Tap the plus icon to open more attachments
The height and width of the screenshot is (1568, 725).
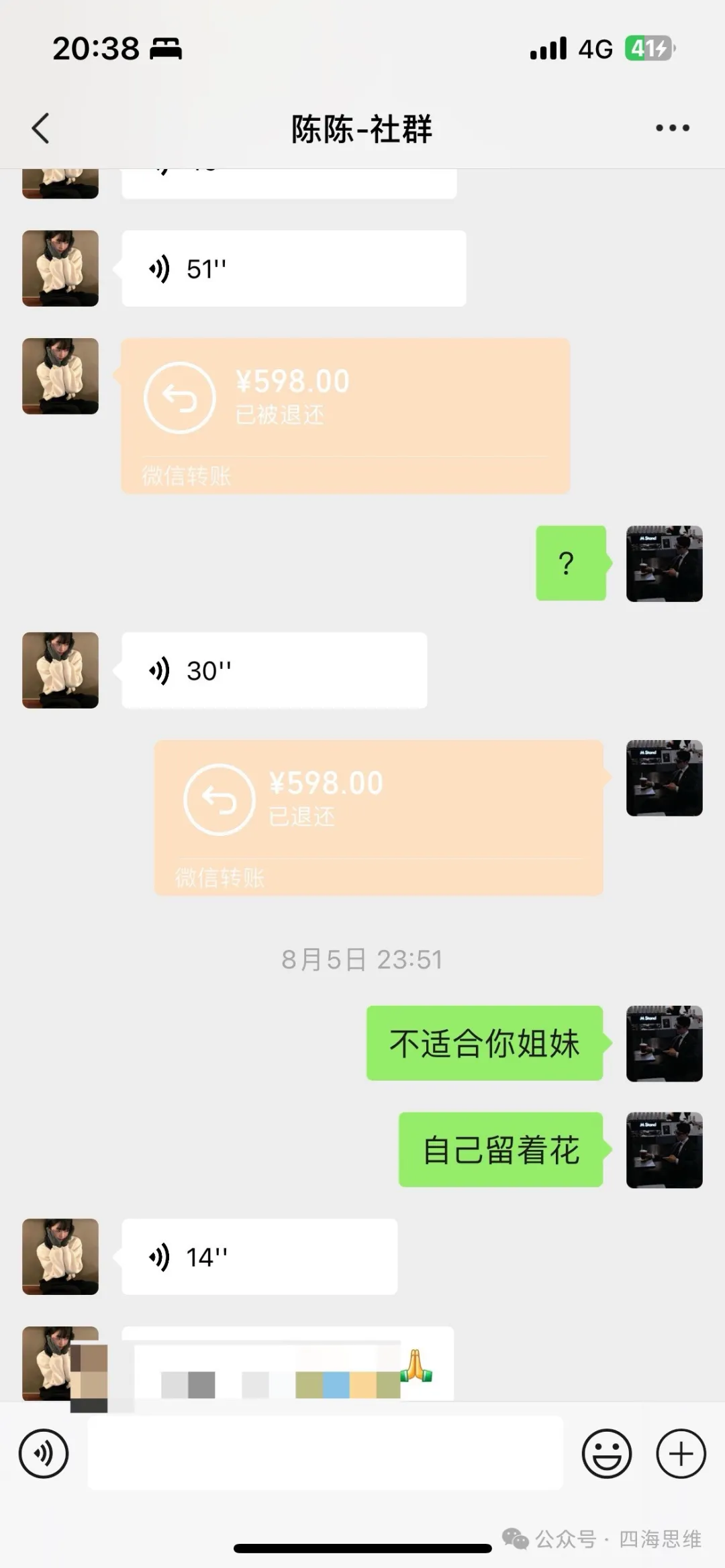coord(681,1453)
